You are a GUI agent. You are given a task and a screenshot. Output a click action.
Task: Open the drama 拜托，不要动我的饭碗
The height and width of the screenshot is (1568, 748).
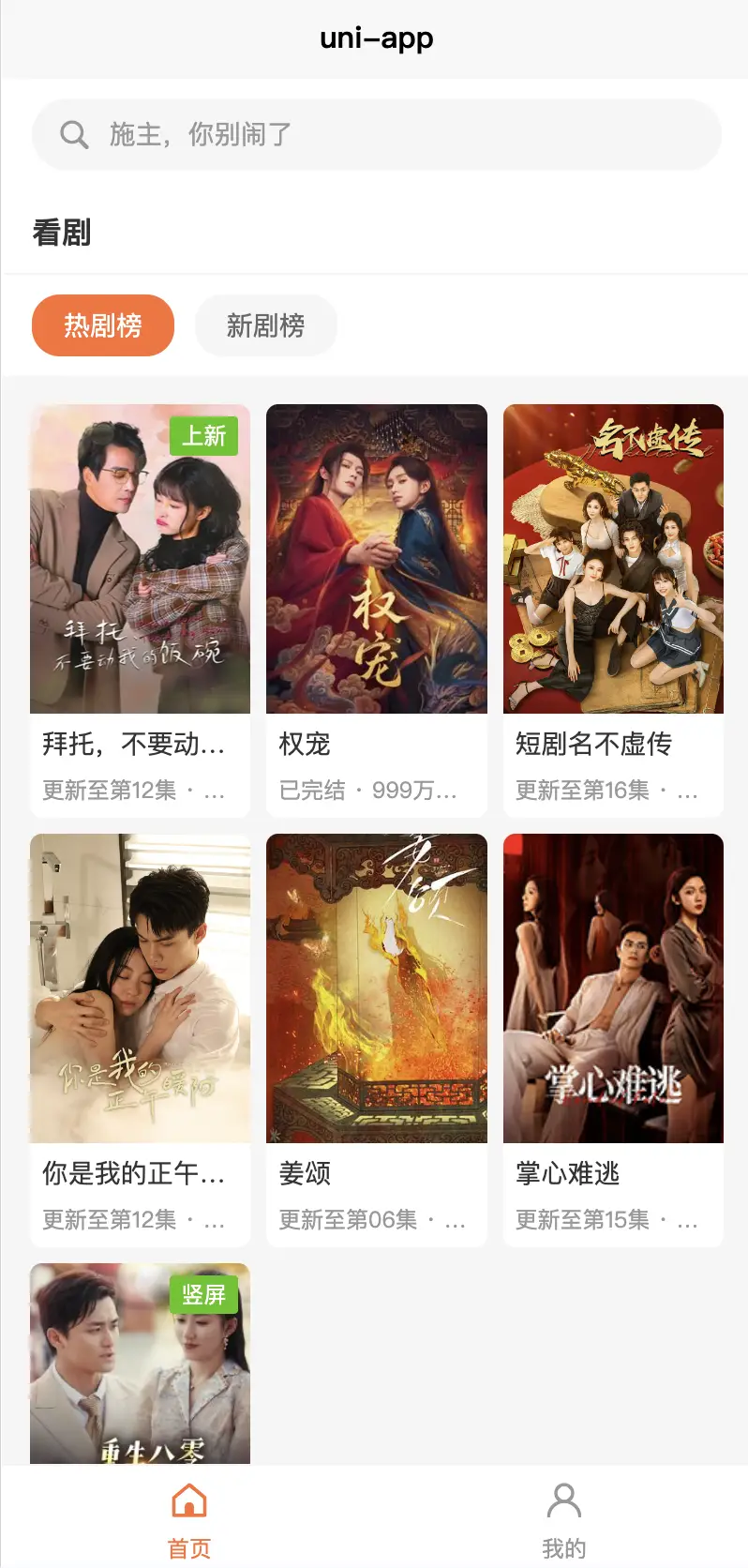tap(141, 611)
